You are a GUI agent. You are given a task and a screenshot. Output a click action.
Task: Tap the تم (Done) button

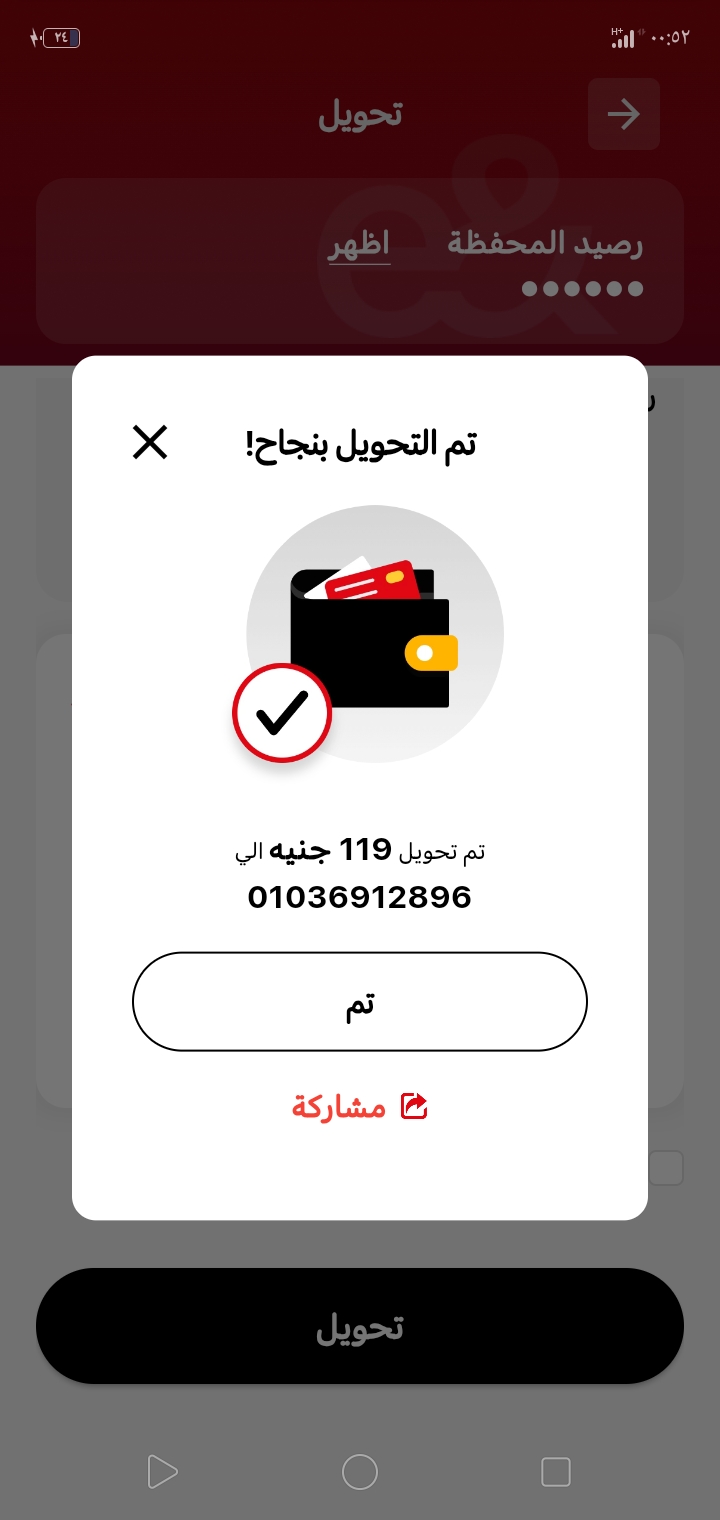360,1002
